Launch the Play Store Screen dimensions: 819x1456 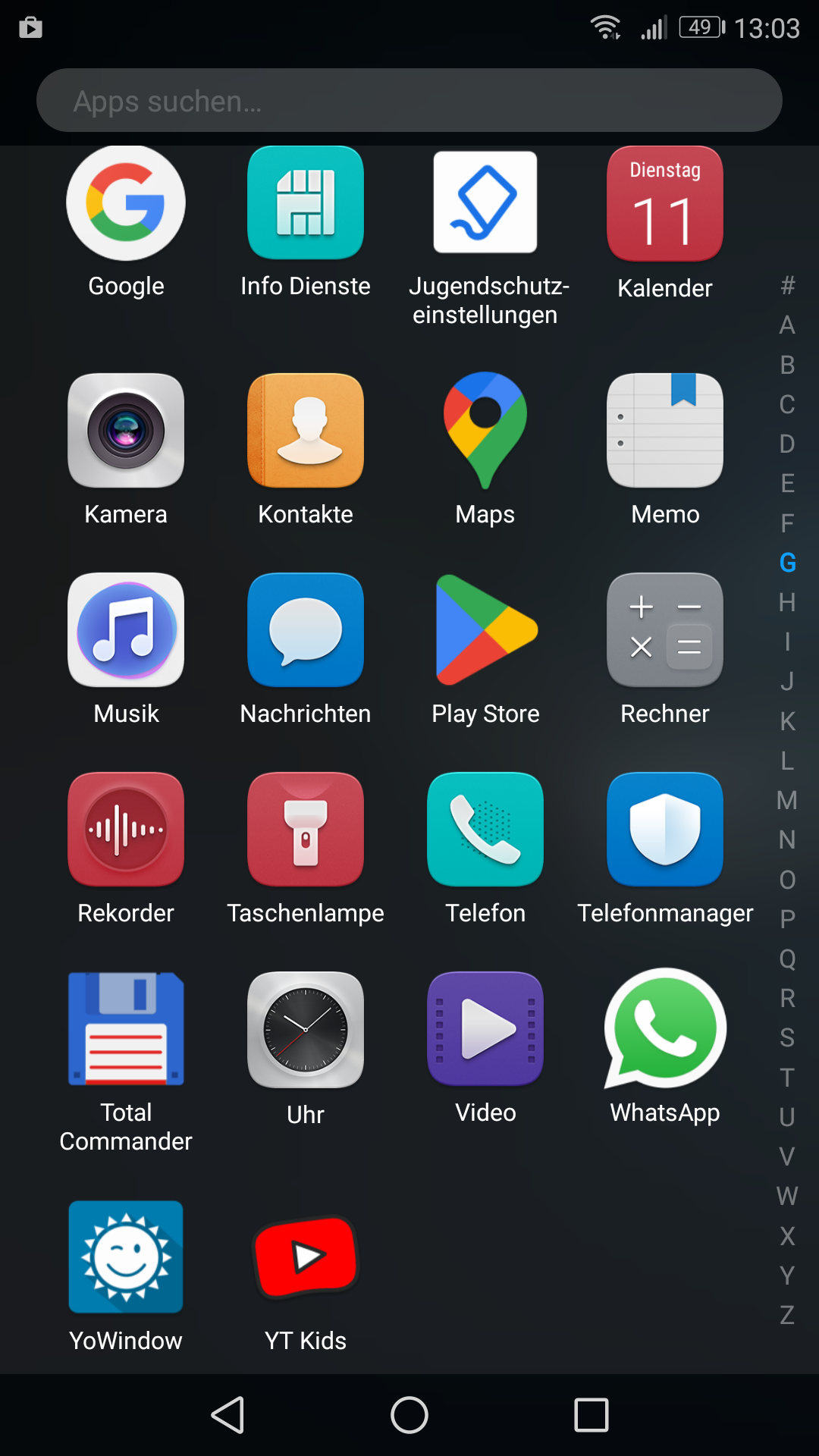(485, 630)
